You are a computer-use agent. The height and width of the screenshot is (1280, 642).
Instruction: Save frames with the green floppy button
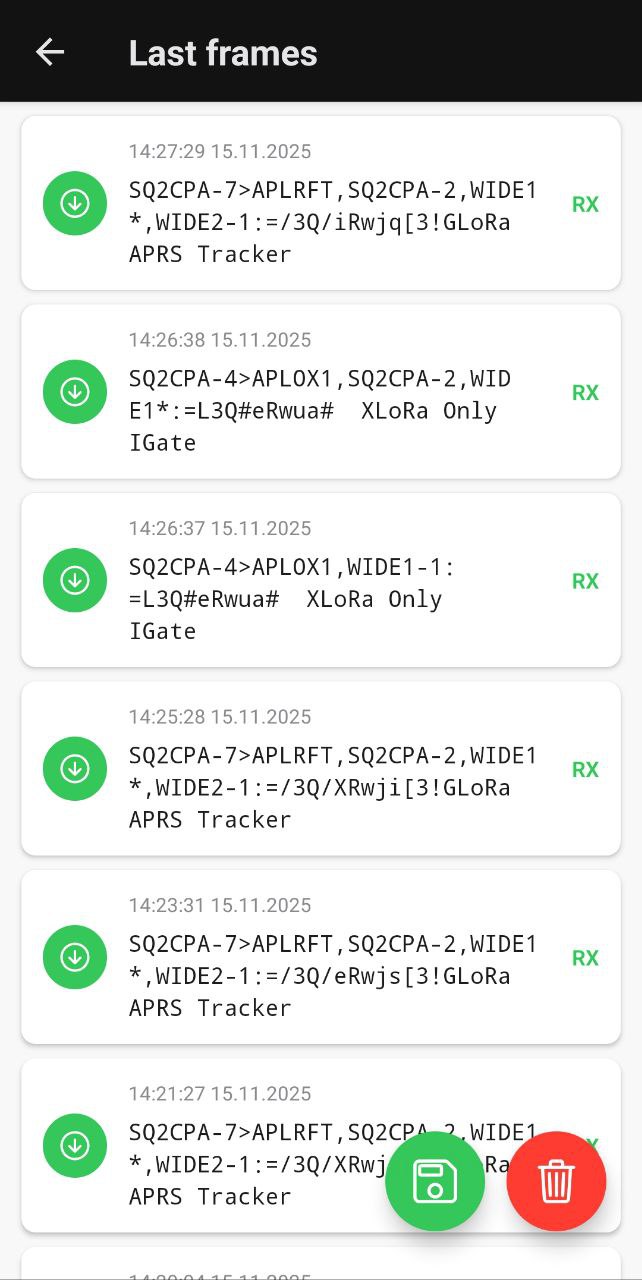click(435, 1181)
